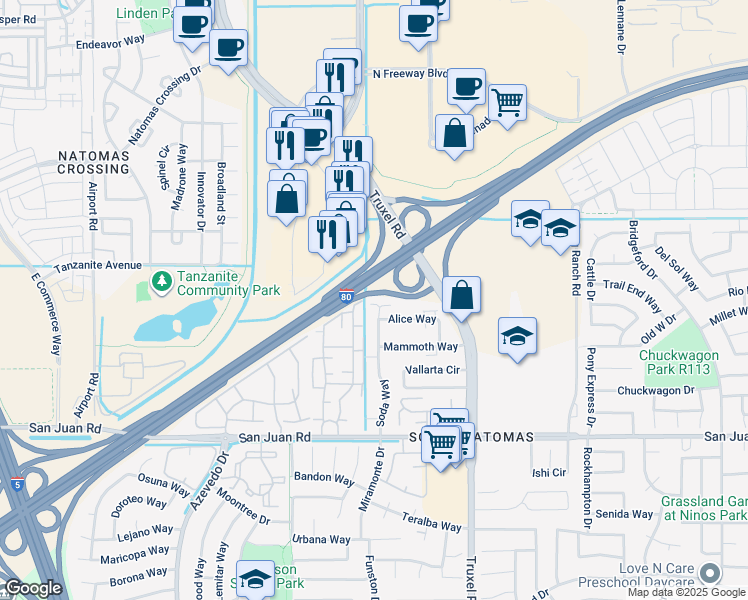Tap the school marker touching Ranch Rd label
748x600 pixels.
tap(560, 228)
